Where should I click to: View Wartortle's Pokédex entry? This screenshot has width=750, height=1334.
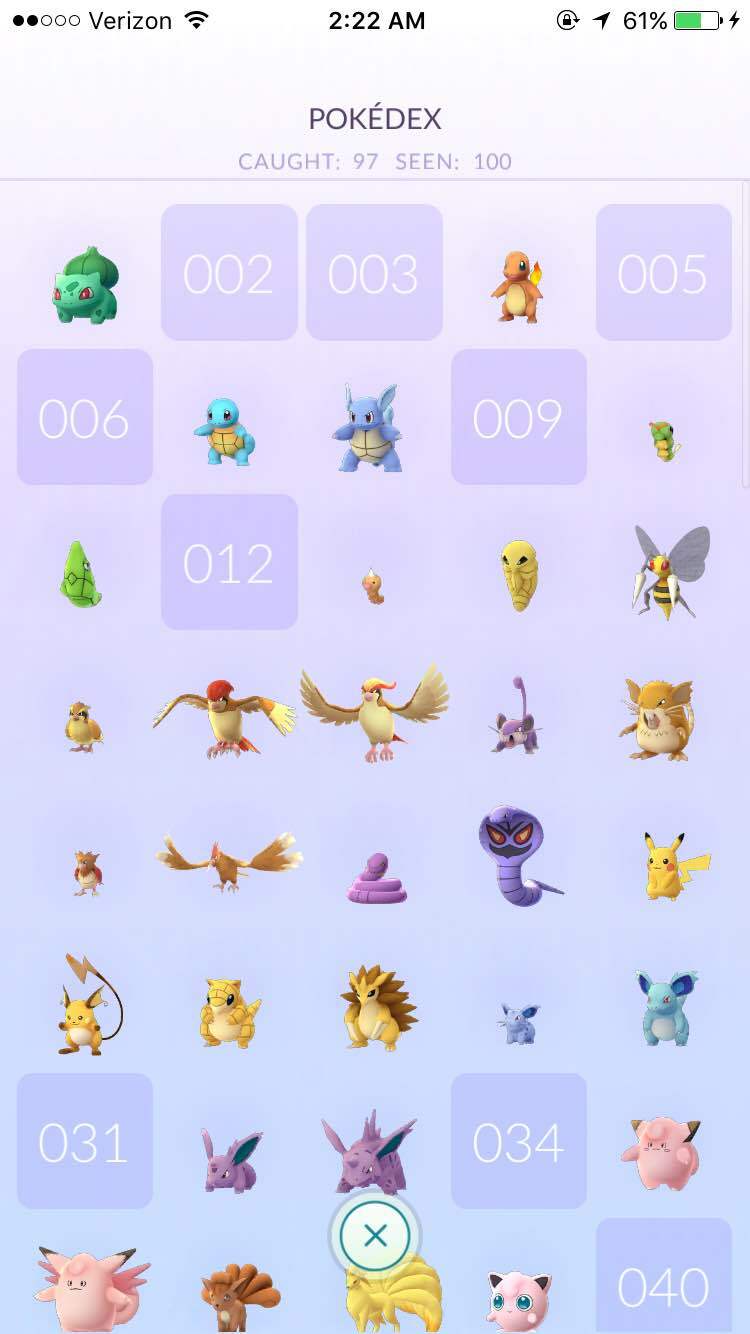tap(370, 428)
